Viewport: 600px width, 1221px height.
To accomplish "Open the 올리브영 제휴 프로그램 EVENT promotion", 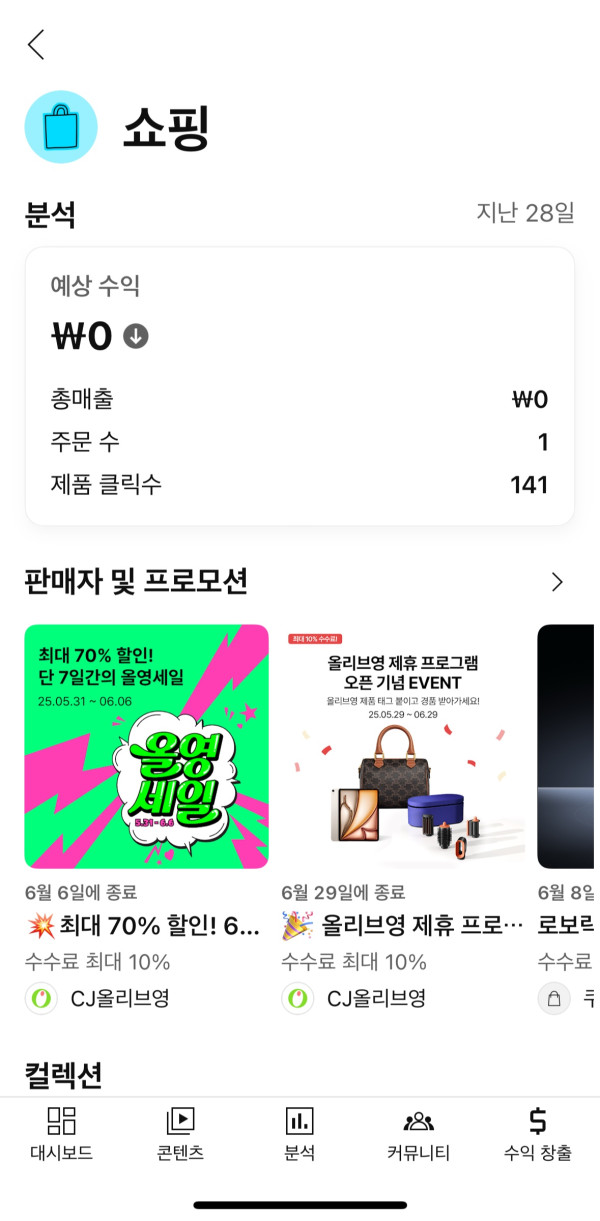I will (403, 746).
